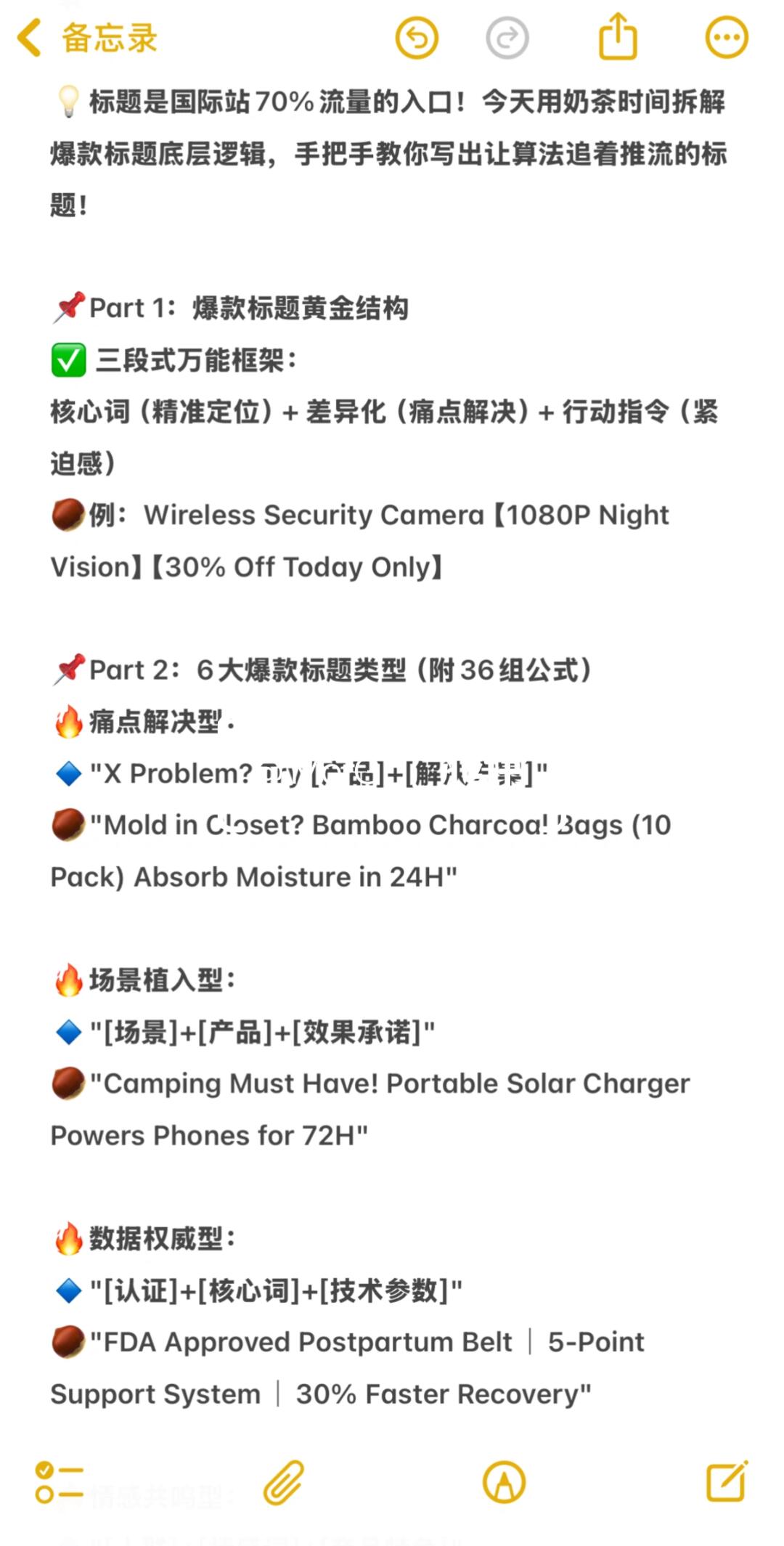Insert a checklist
Screen dimensions: 784x1546
pyautogui.click(x=59, y=1482)
